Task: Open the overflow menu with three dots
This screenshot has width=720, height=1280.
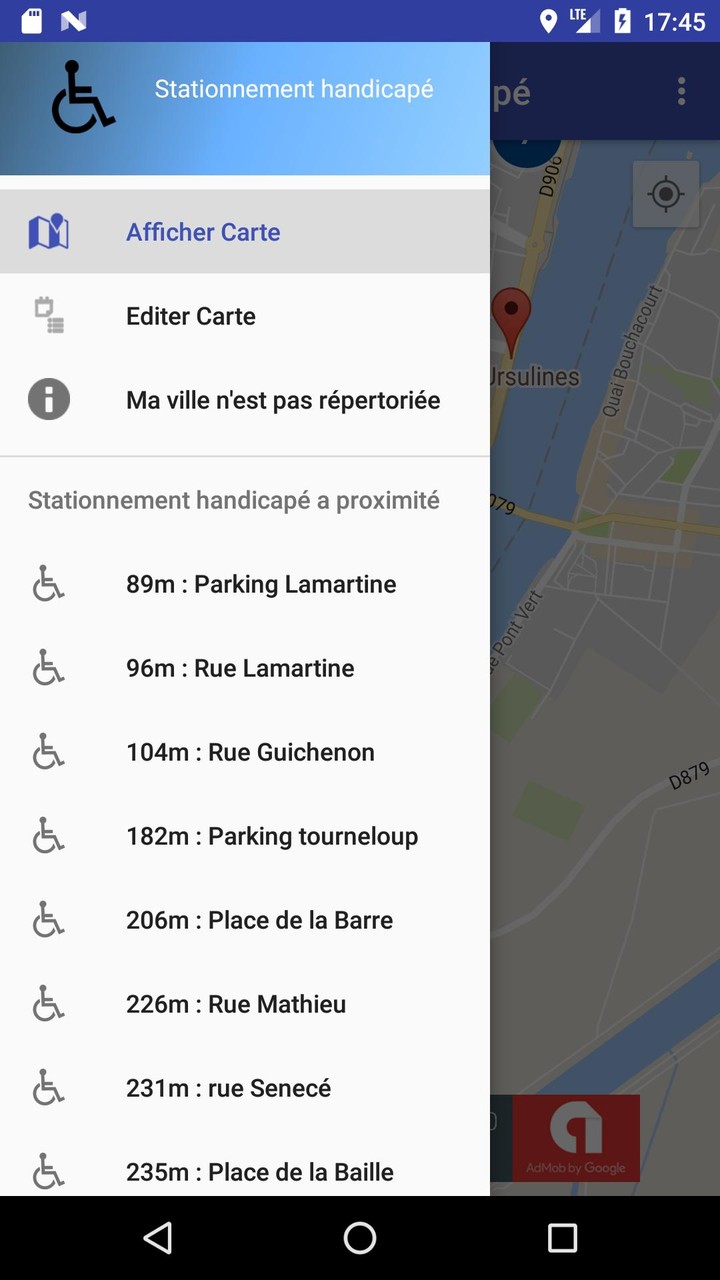Action: coord(681,91)
